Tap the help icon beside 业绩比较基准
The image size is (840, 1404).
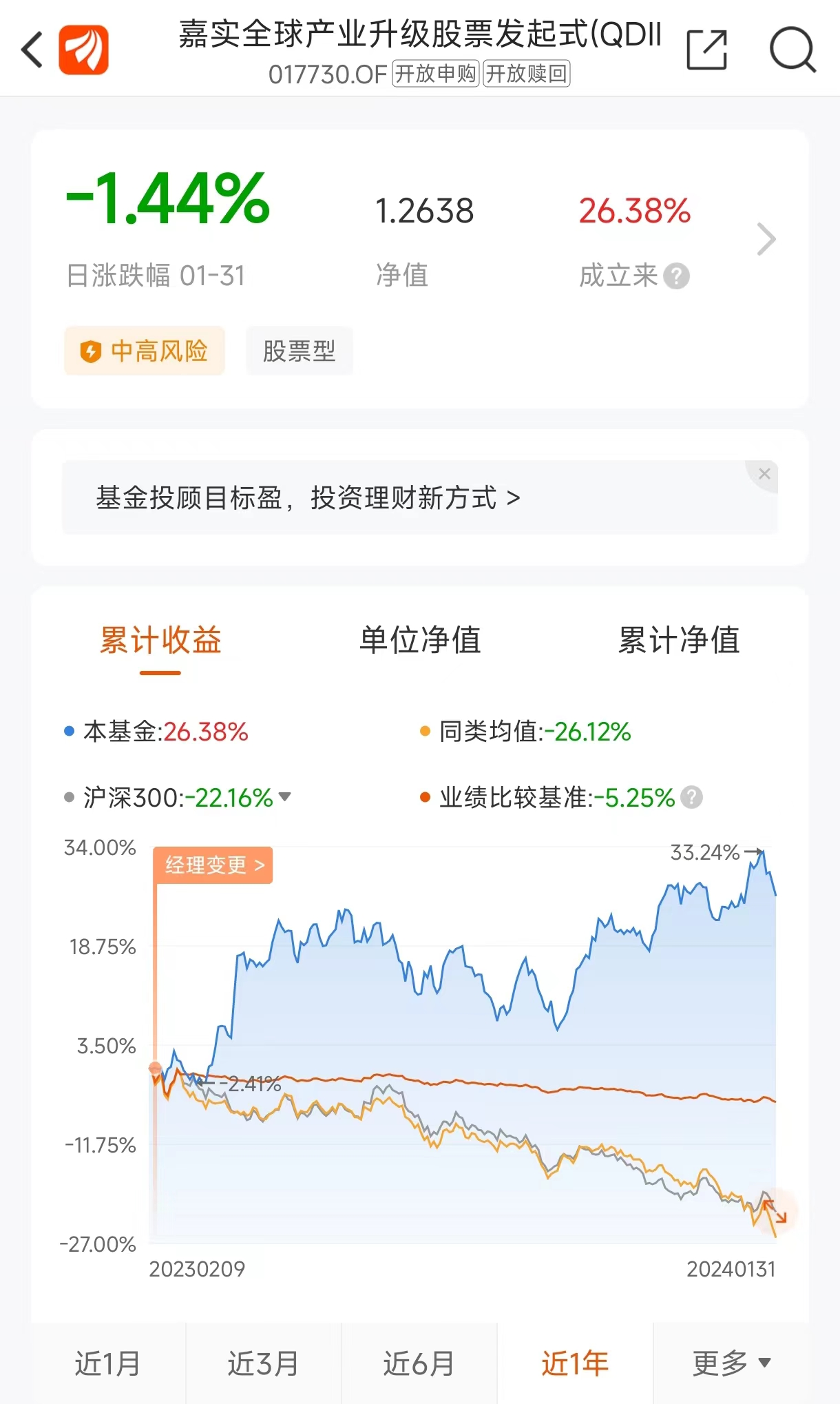(691, 797)
